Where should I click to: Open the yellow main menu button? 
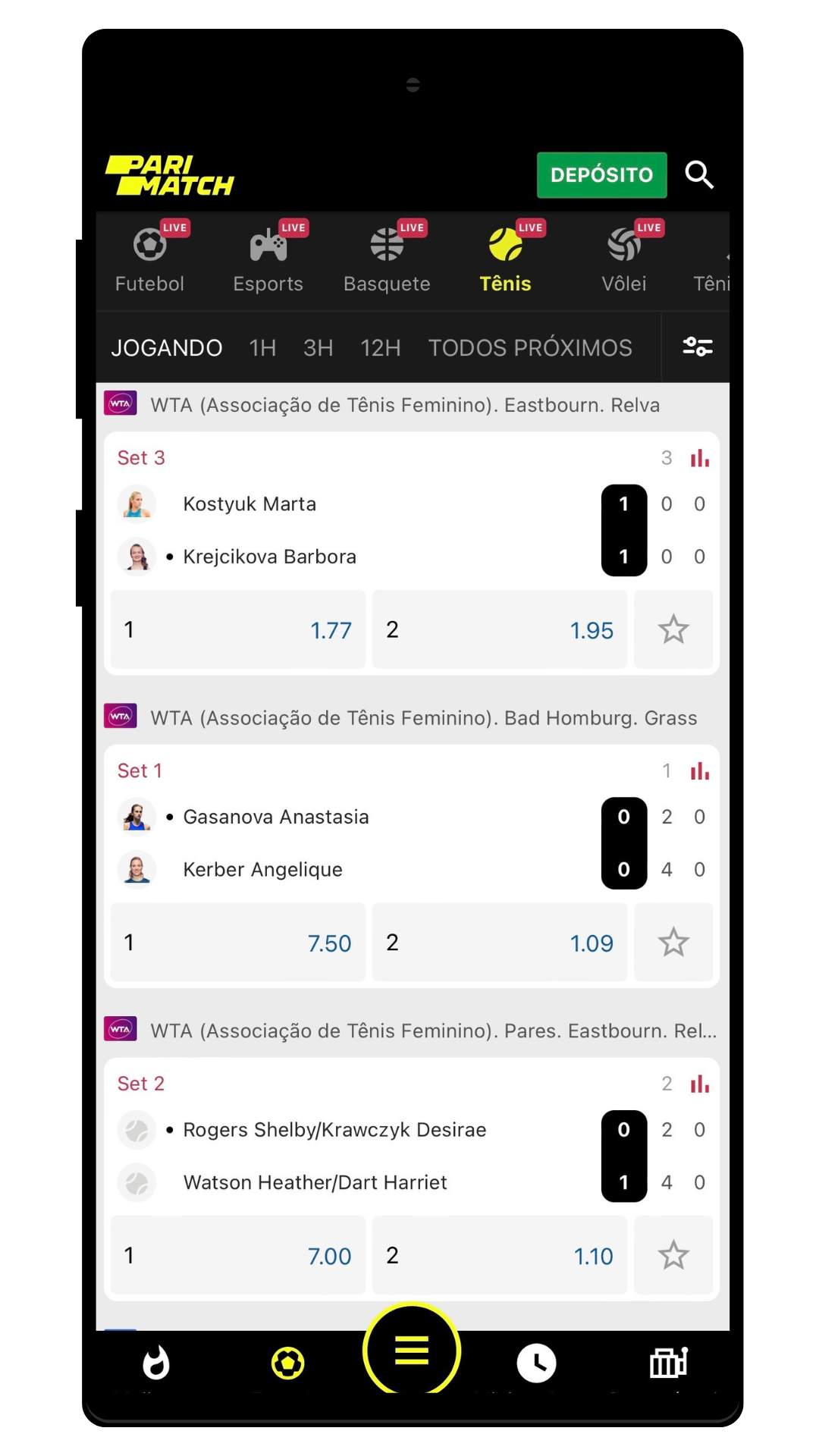(412, 1351)
